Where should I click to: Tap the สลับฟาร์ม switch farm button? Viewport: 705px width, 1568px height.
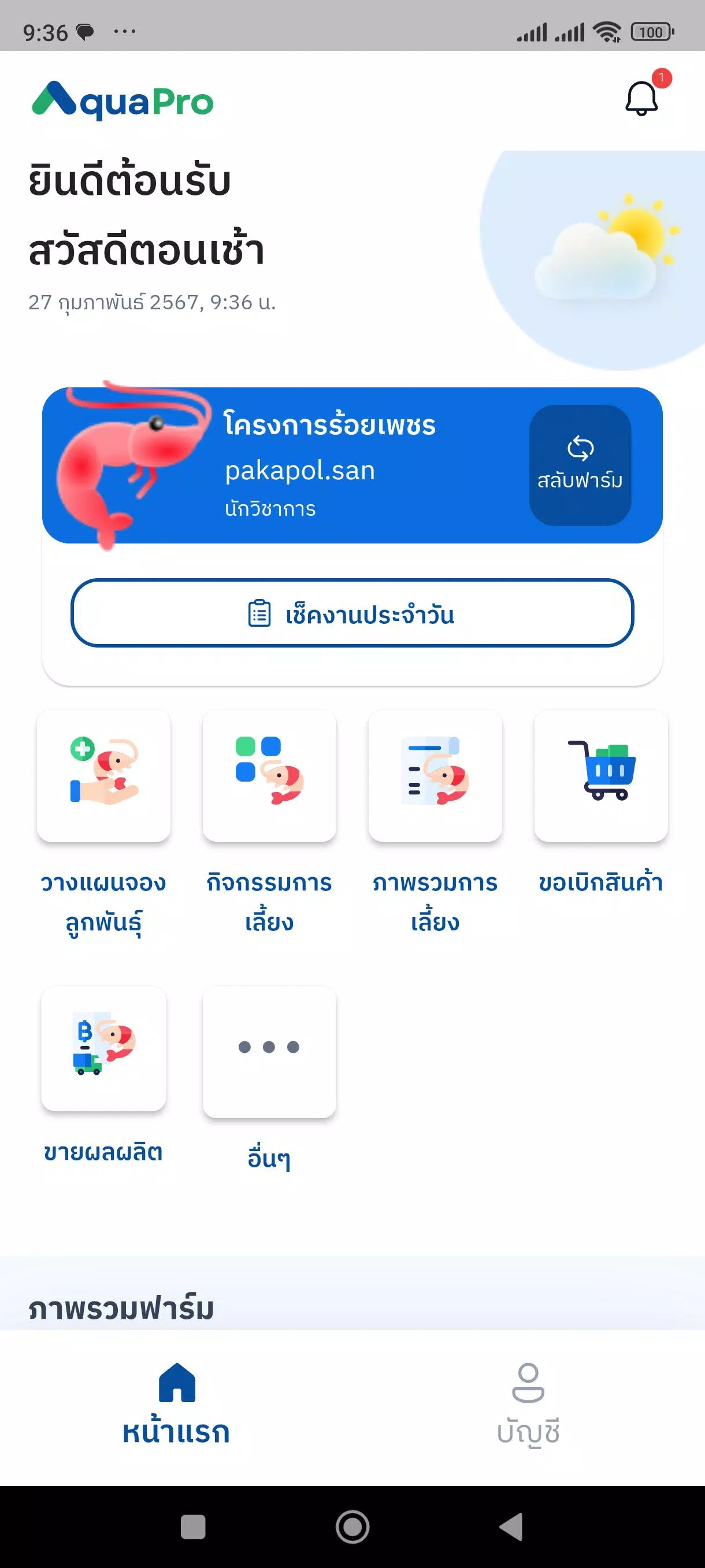[x=580, y=465]
